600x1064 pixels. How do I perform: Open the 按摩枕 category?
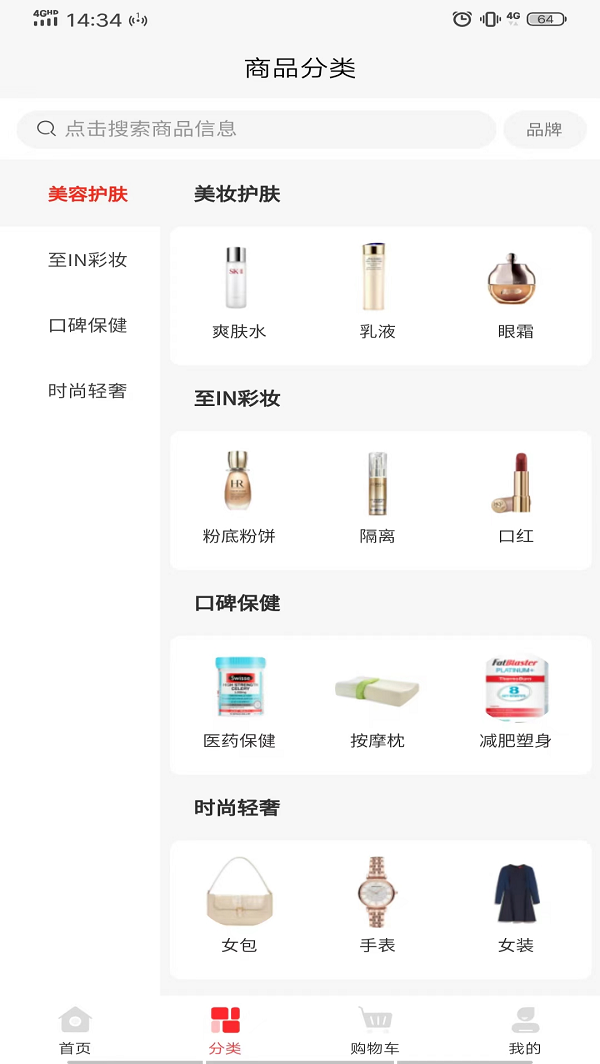(377, 703)
